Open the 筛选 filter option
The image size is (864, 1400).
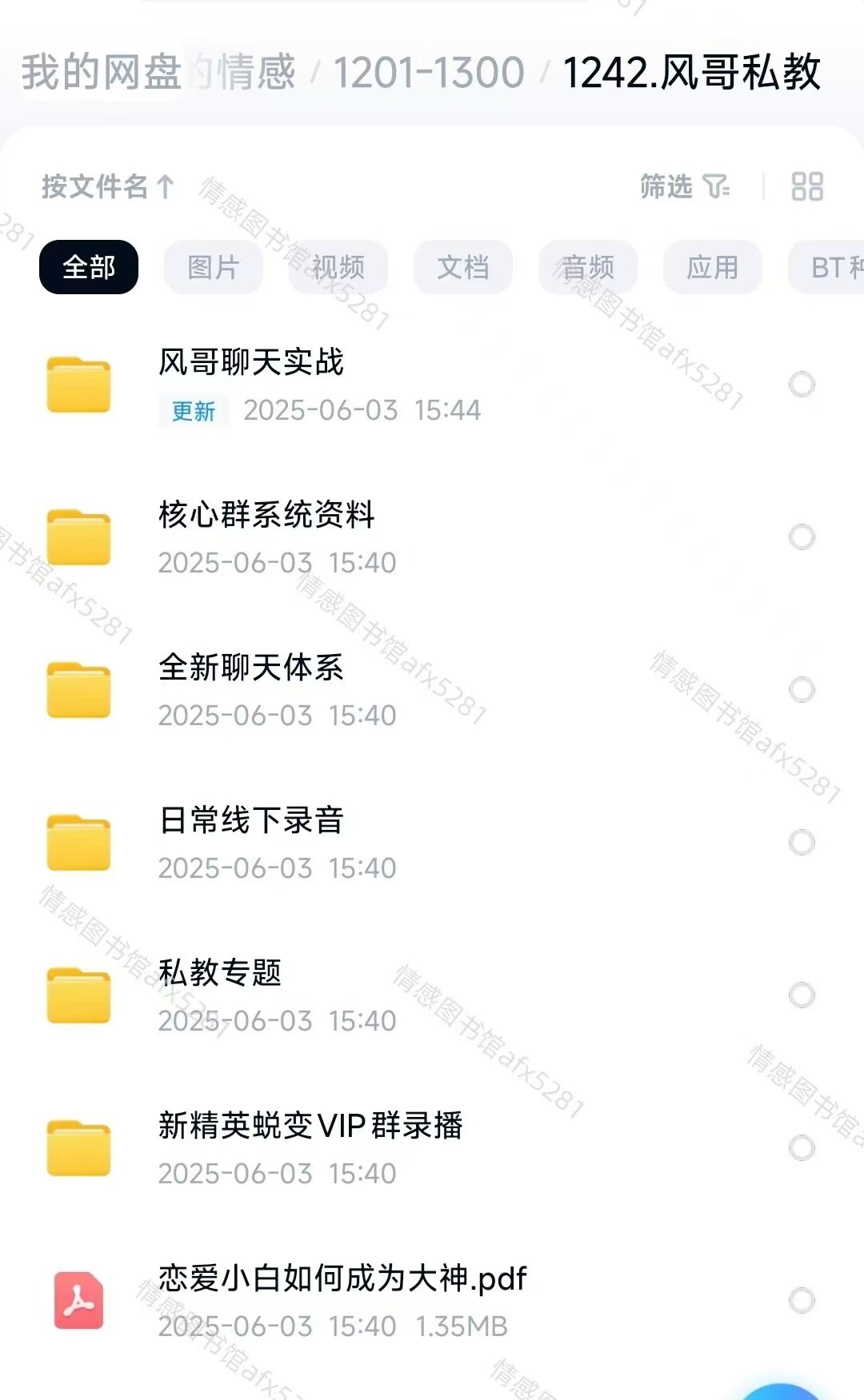pos(684,186)
